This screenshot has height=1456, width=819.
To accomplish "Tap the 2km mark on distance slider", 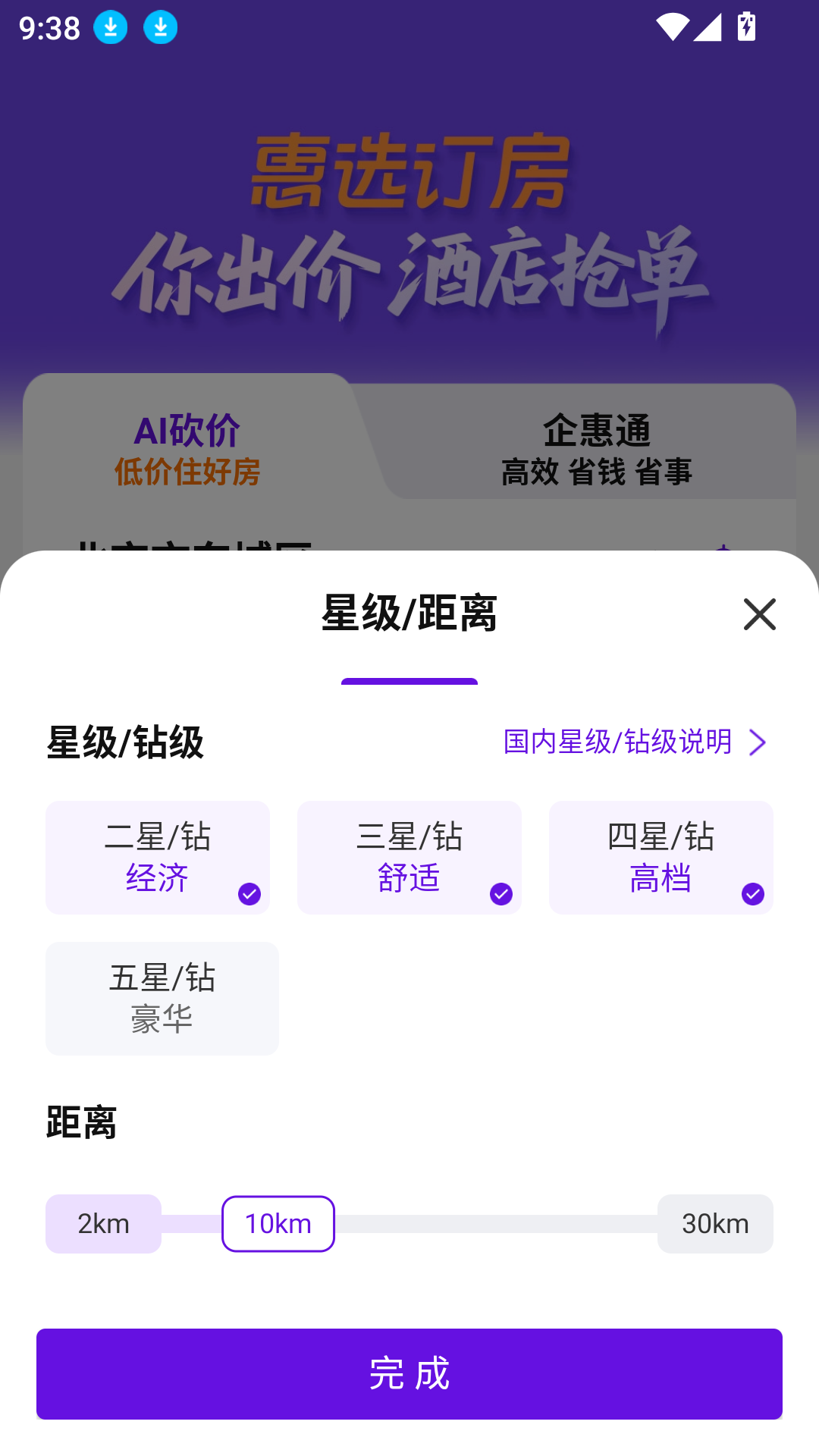I will point(102,1223).
